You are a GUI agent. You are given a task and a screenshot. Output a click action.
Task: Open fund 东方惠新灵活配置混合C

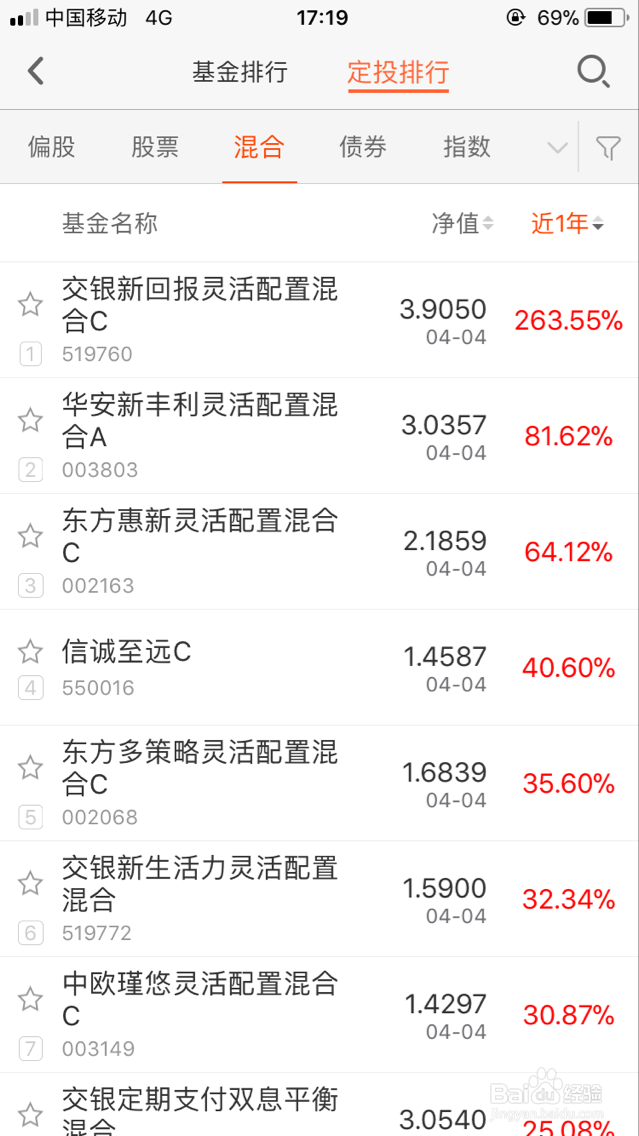click(320, 552)
